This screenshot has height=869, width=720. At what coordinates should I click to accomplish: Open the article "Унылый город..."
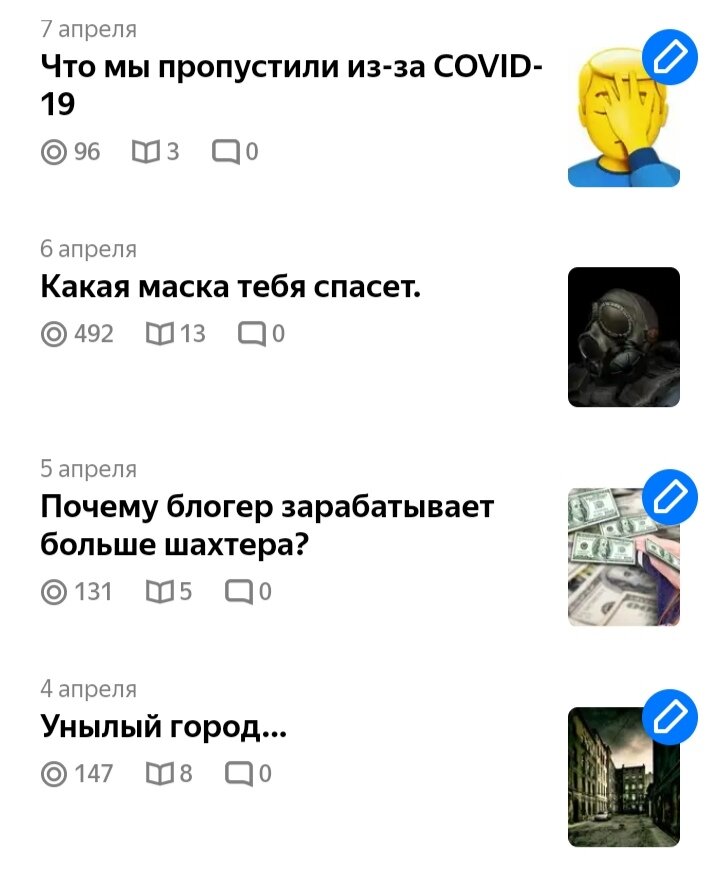(164, 725)
